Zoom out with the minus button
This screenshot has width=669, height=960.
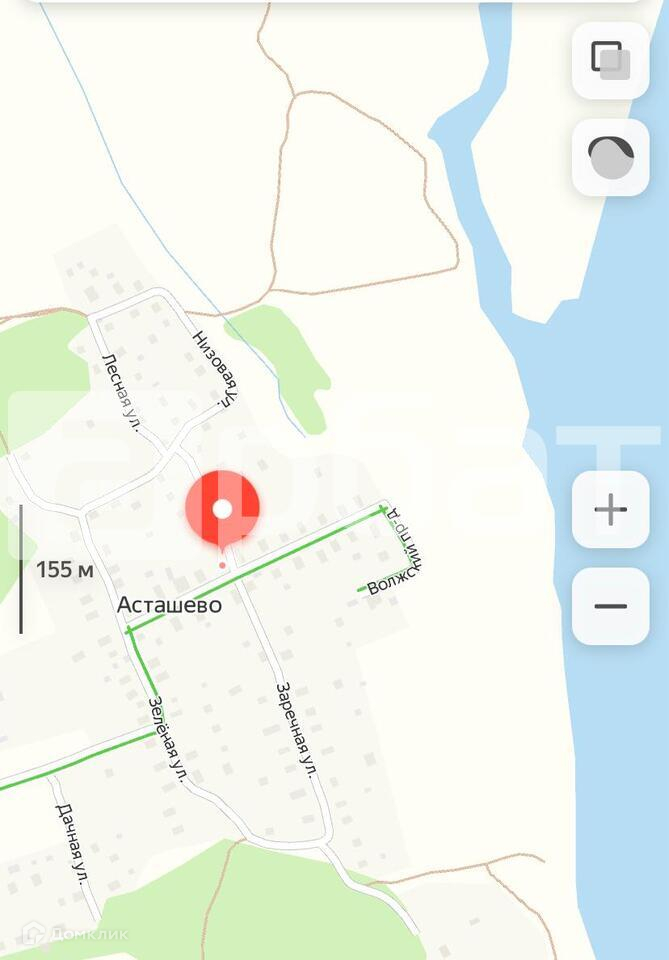point(610,606)
